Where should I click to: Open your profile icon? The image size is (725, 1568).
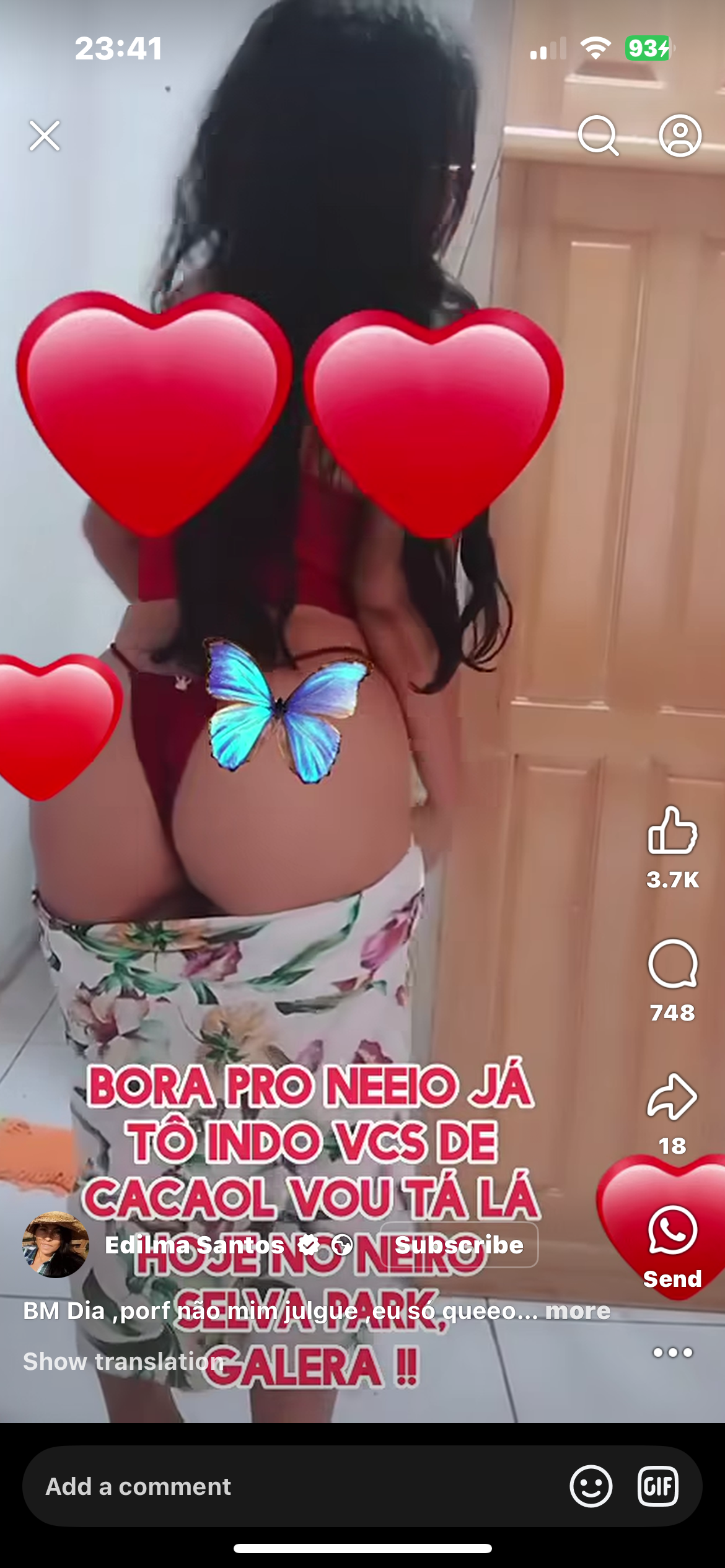[x=680, y=135]
